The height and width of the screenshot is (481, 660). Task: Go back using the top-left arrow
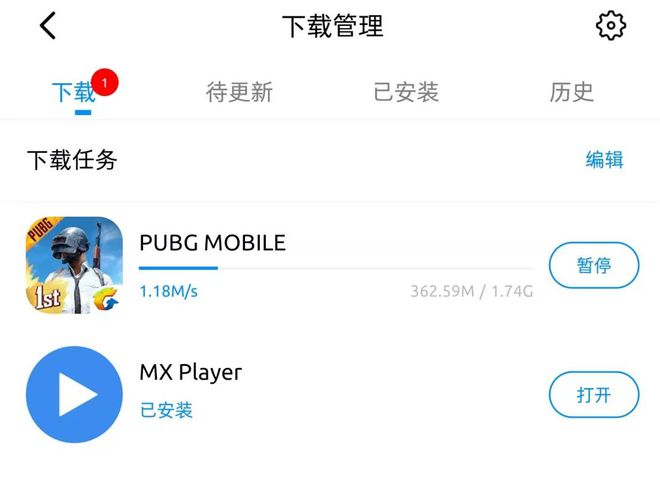(48, 26)
